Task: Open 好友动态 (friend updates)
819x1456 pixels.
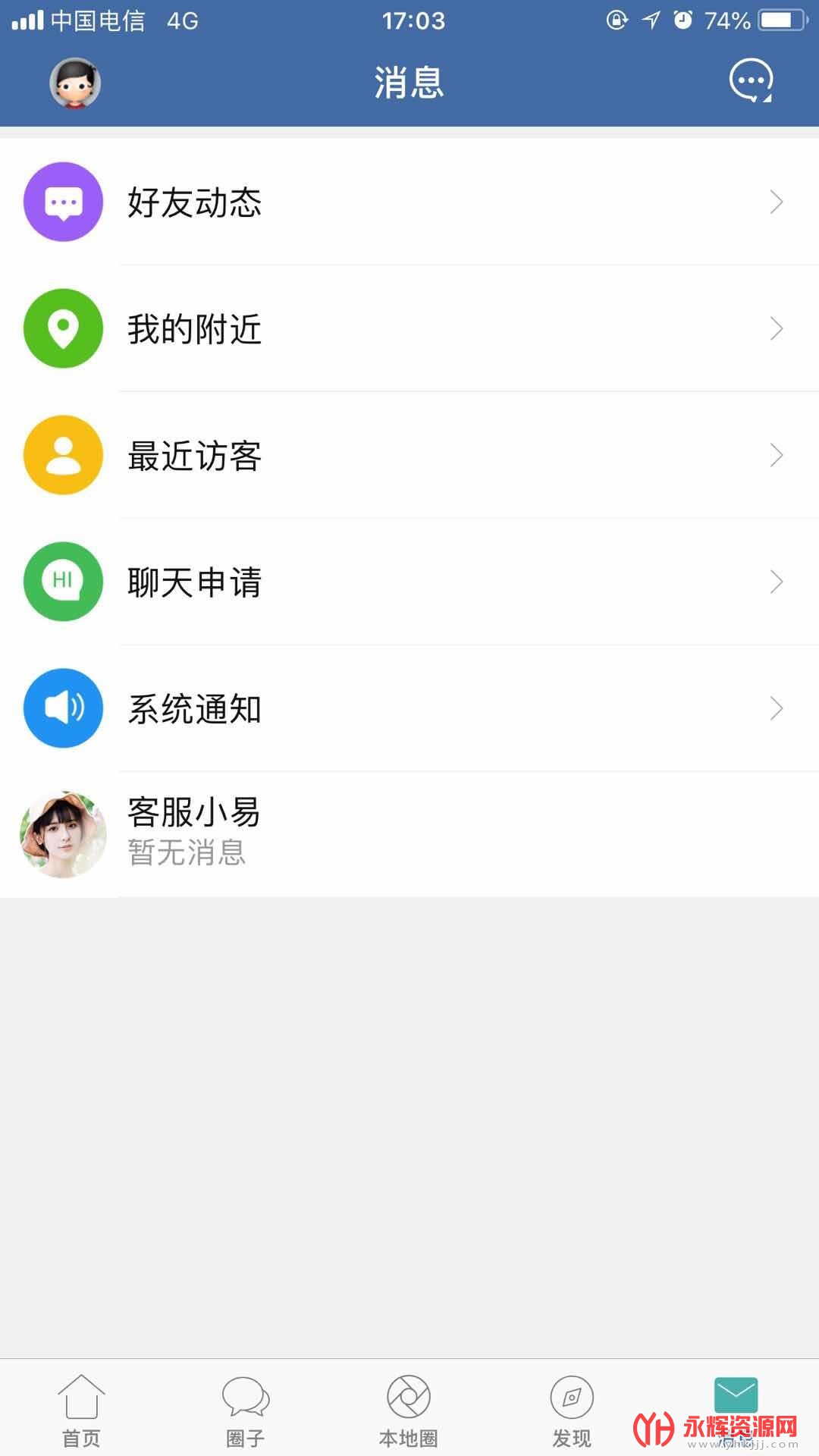Action: 409,202
